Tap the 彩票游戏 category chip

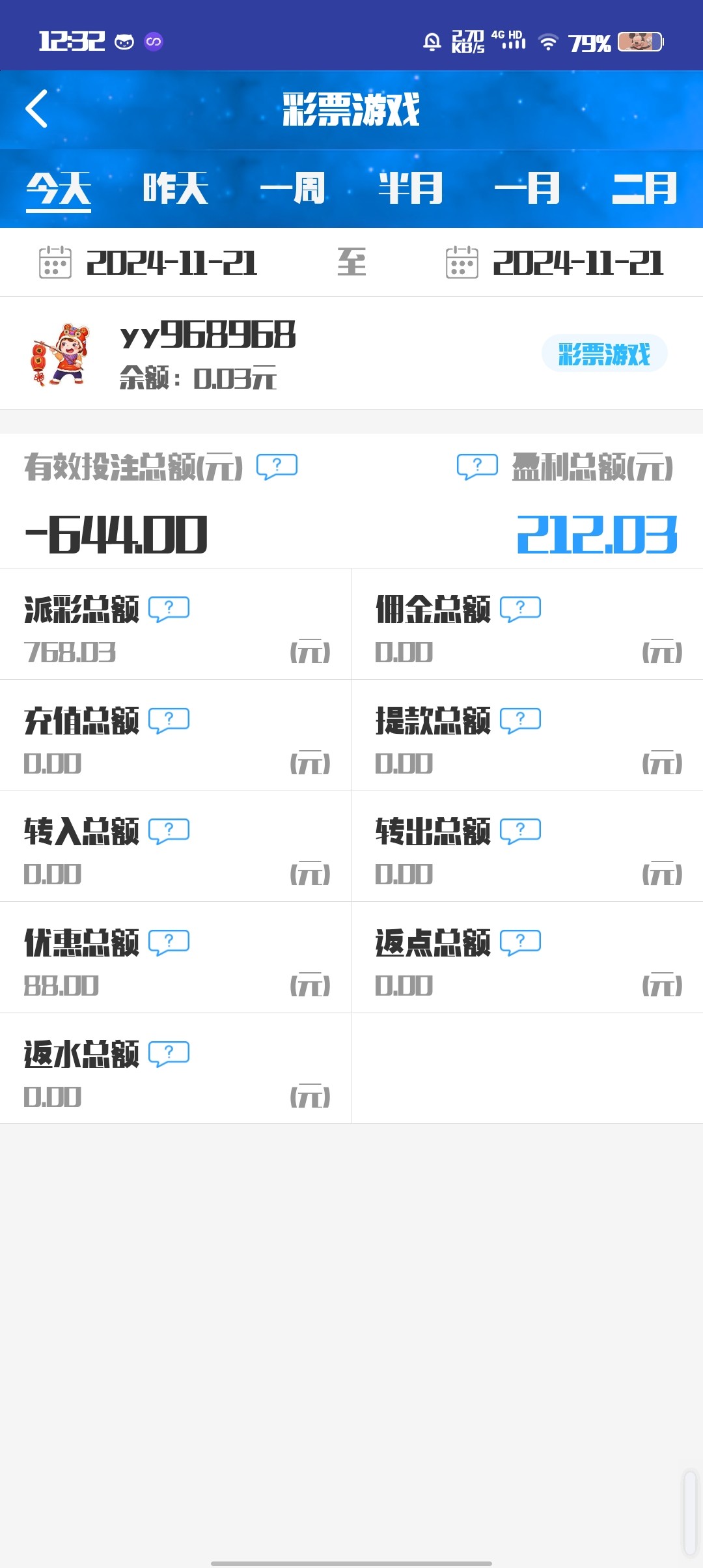605,354
